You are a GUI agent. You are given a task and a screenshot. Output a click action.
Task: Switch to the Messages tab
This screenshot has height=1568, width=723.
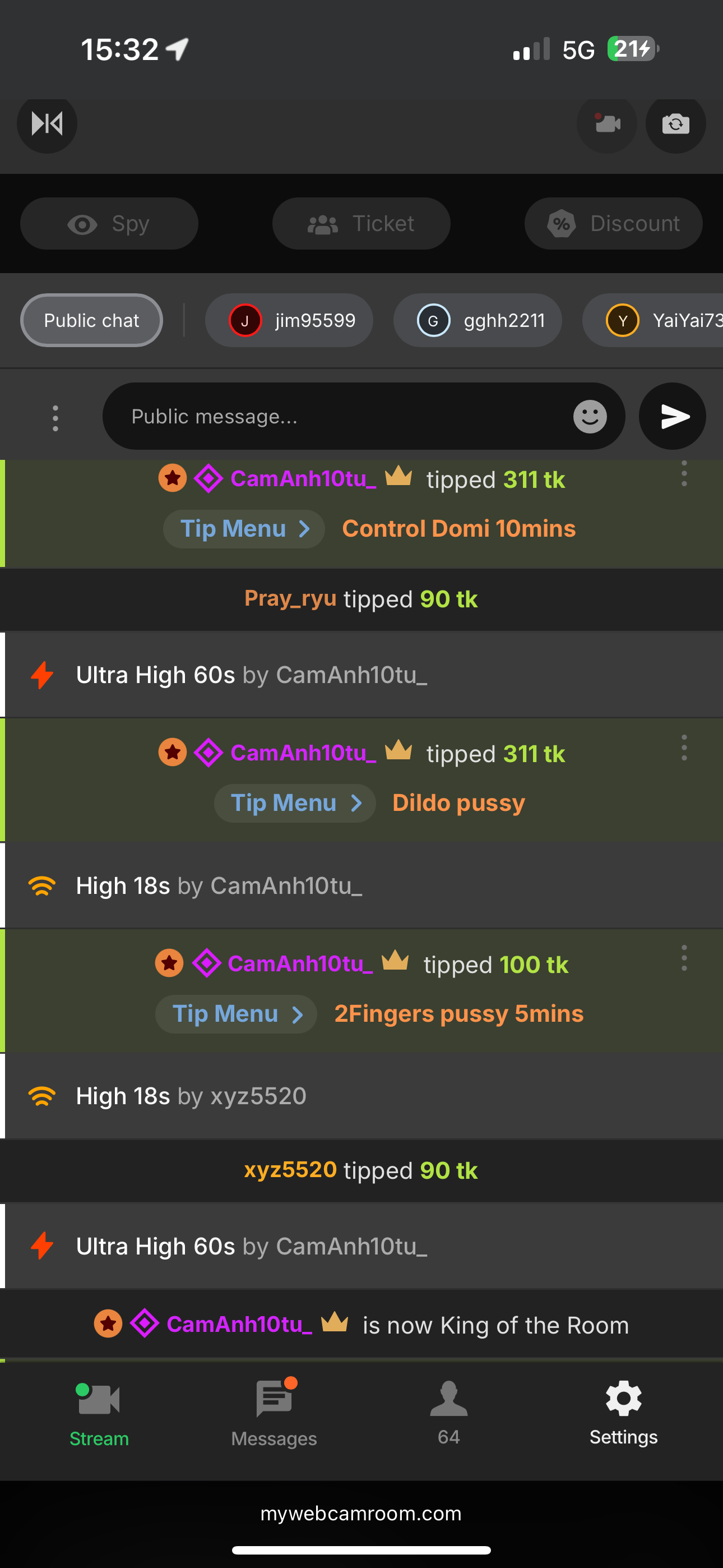(x=274, y=1413)
